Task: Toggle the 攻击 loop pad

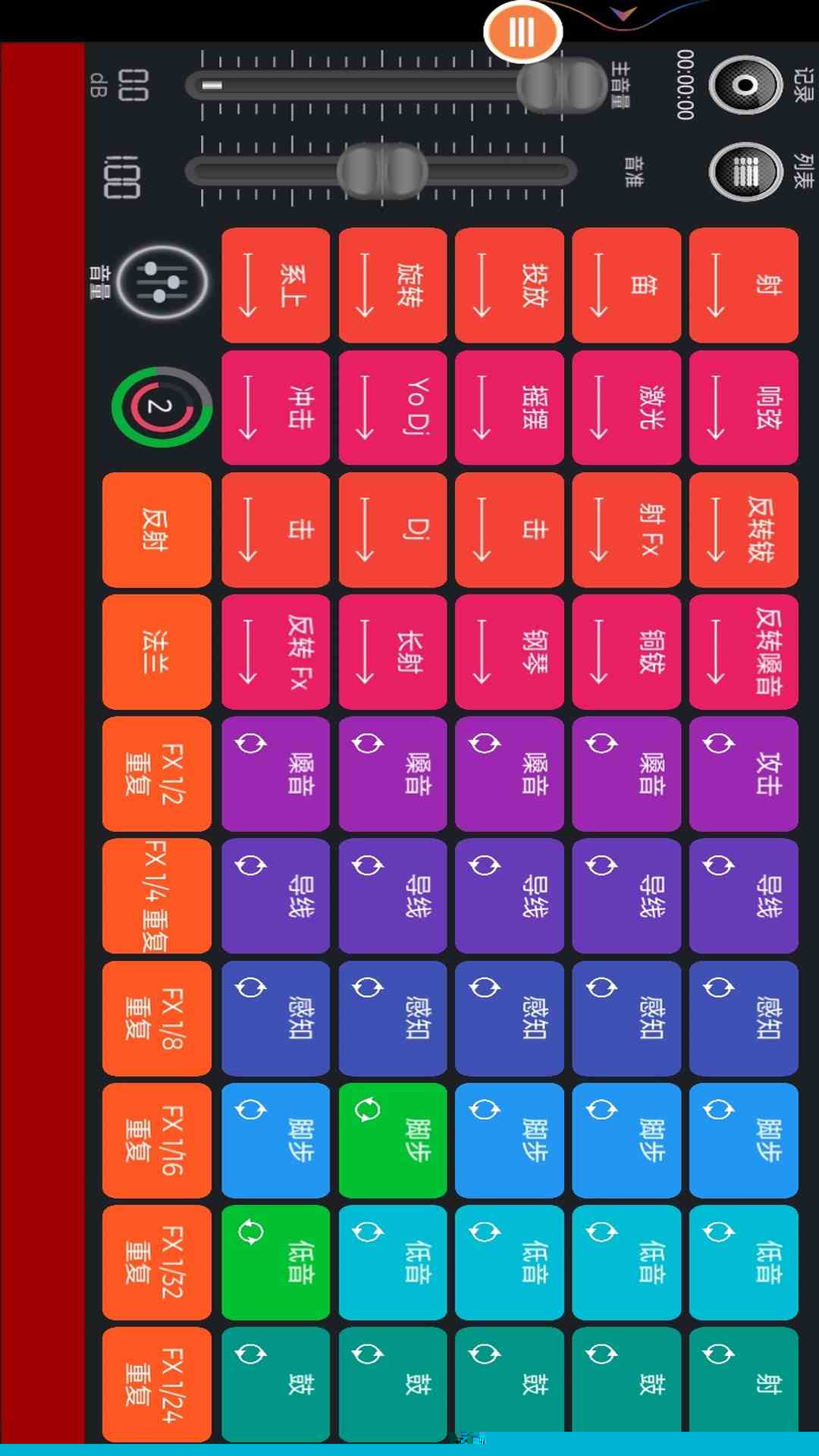Action: tap(743, 773)
